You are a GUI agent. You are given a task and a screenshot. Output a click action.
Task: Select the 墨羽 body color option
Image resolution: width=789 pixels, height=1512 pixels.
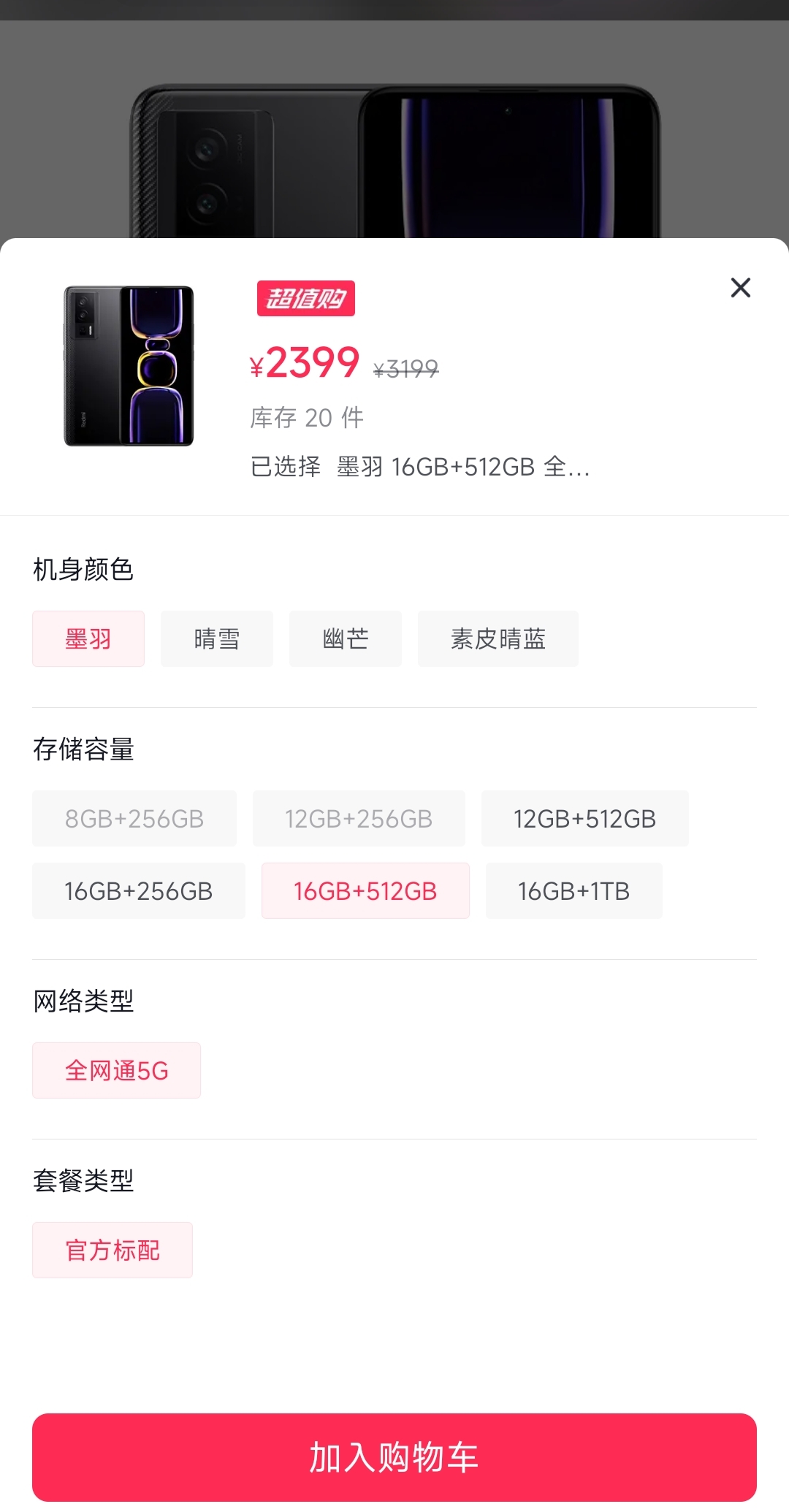point(88,638)
